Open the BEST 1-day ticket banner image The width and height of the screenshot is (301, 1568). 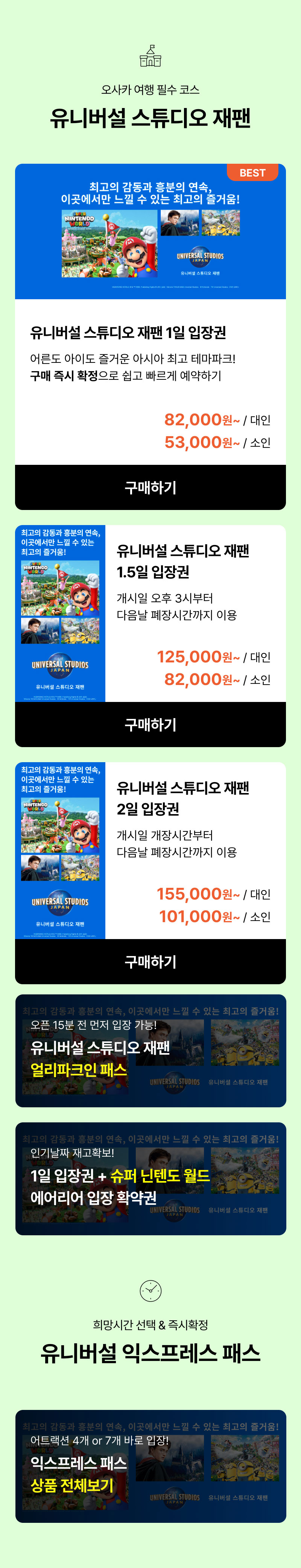[150, 231]
